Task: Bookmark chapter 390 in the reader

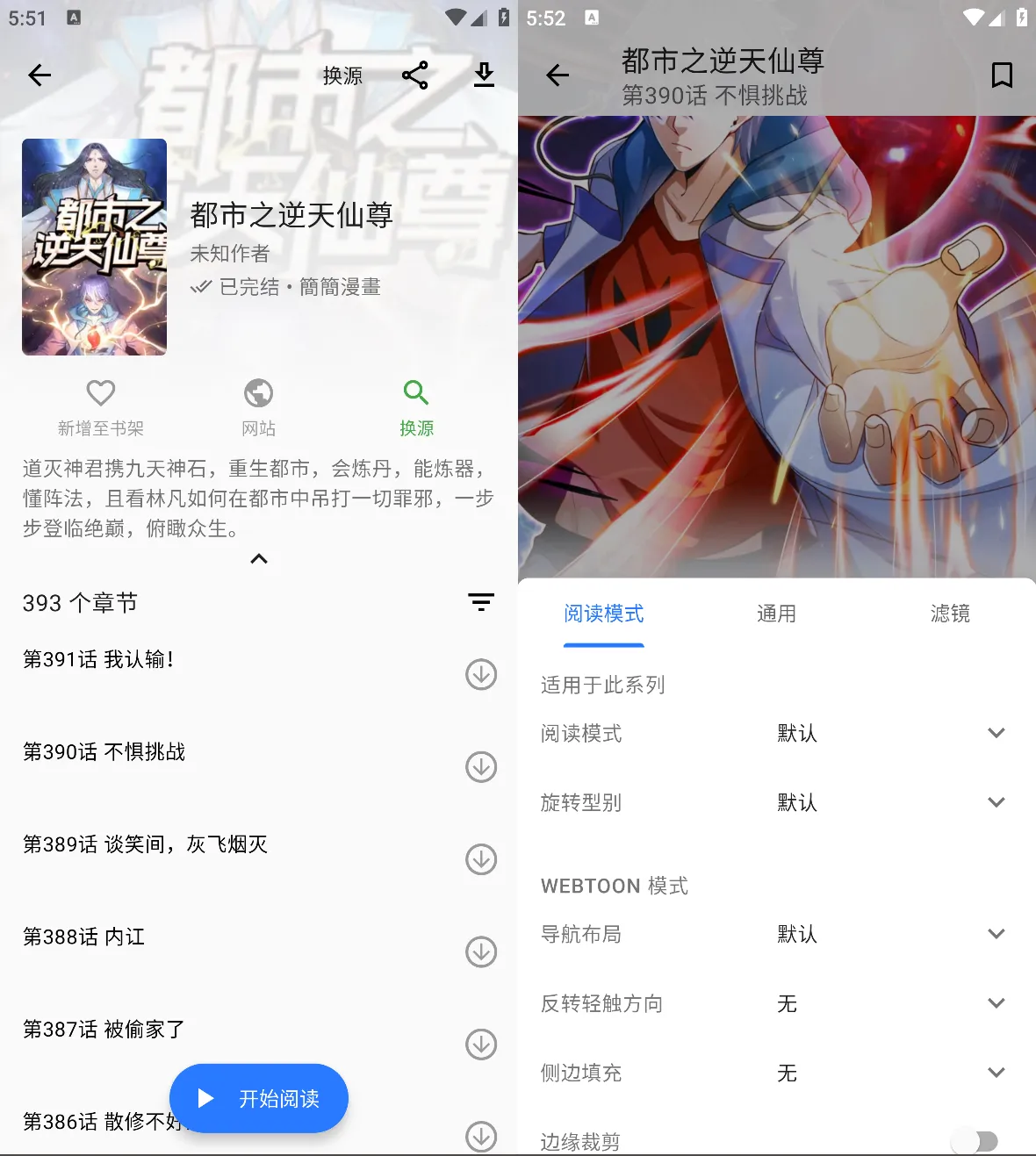Action: click(1001, 75)
